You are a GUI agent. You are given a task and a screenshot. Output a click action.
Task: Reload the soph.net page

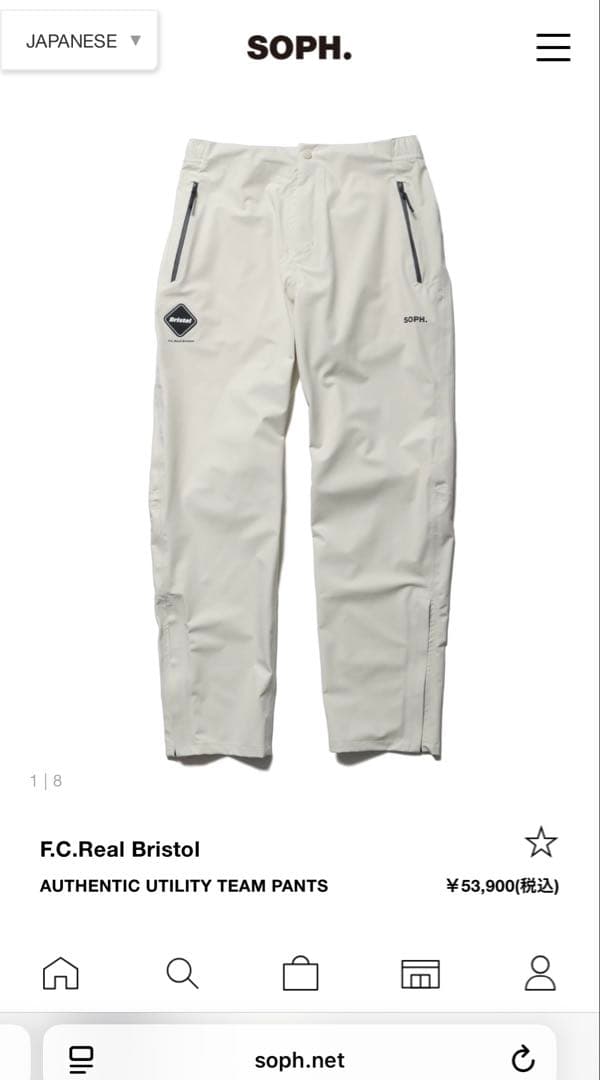(x=522, y=1059)
